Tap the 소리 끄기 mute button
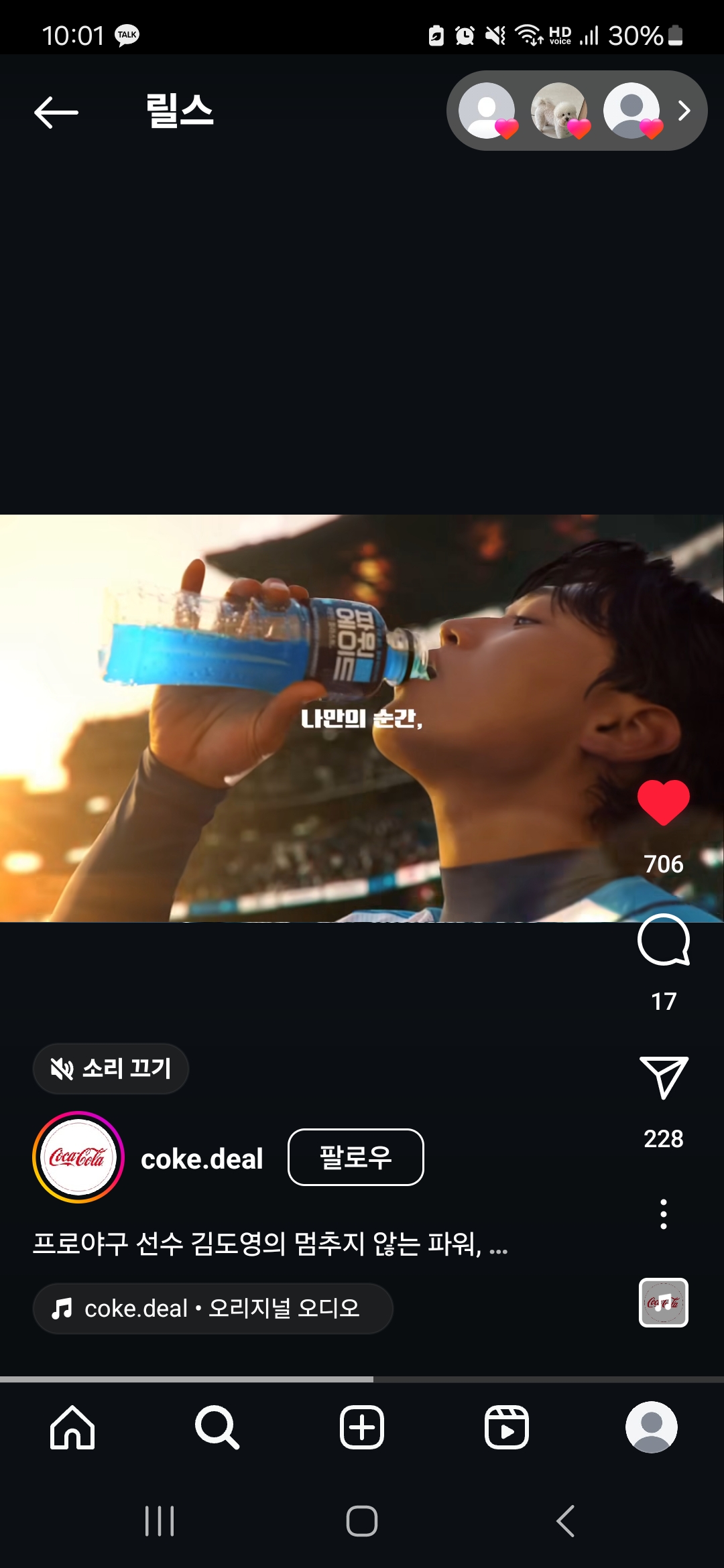This screenshot has width=724, height=1568. [x=111, y=1069]
